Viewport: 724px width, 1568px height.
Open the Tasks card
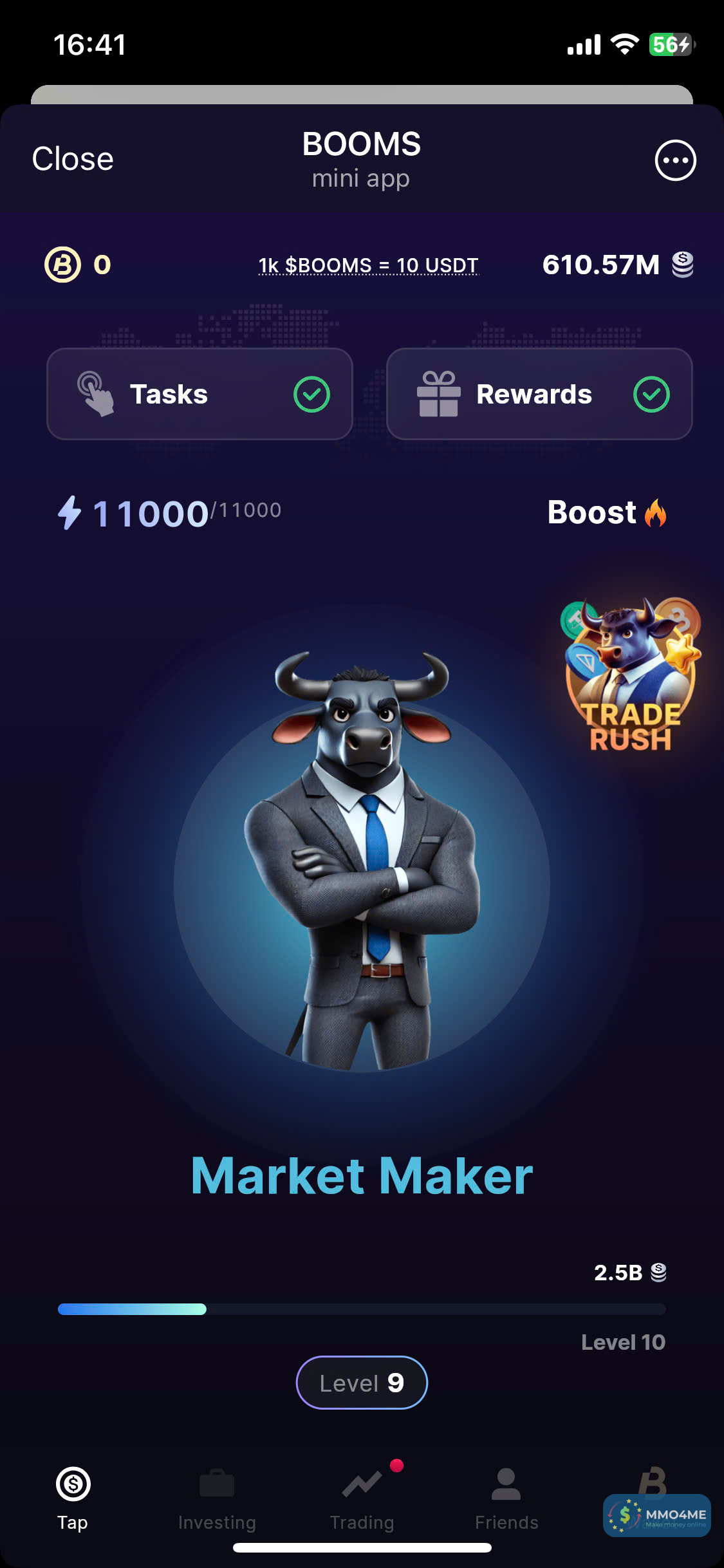point(200,394)
